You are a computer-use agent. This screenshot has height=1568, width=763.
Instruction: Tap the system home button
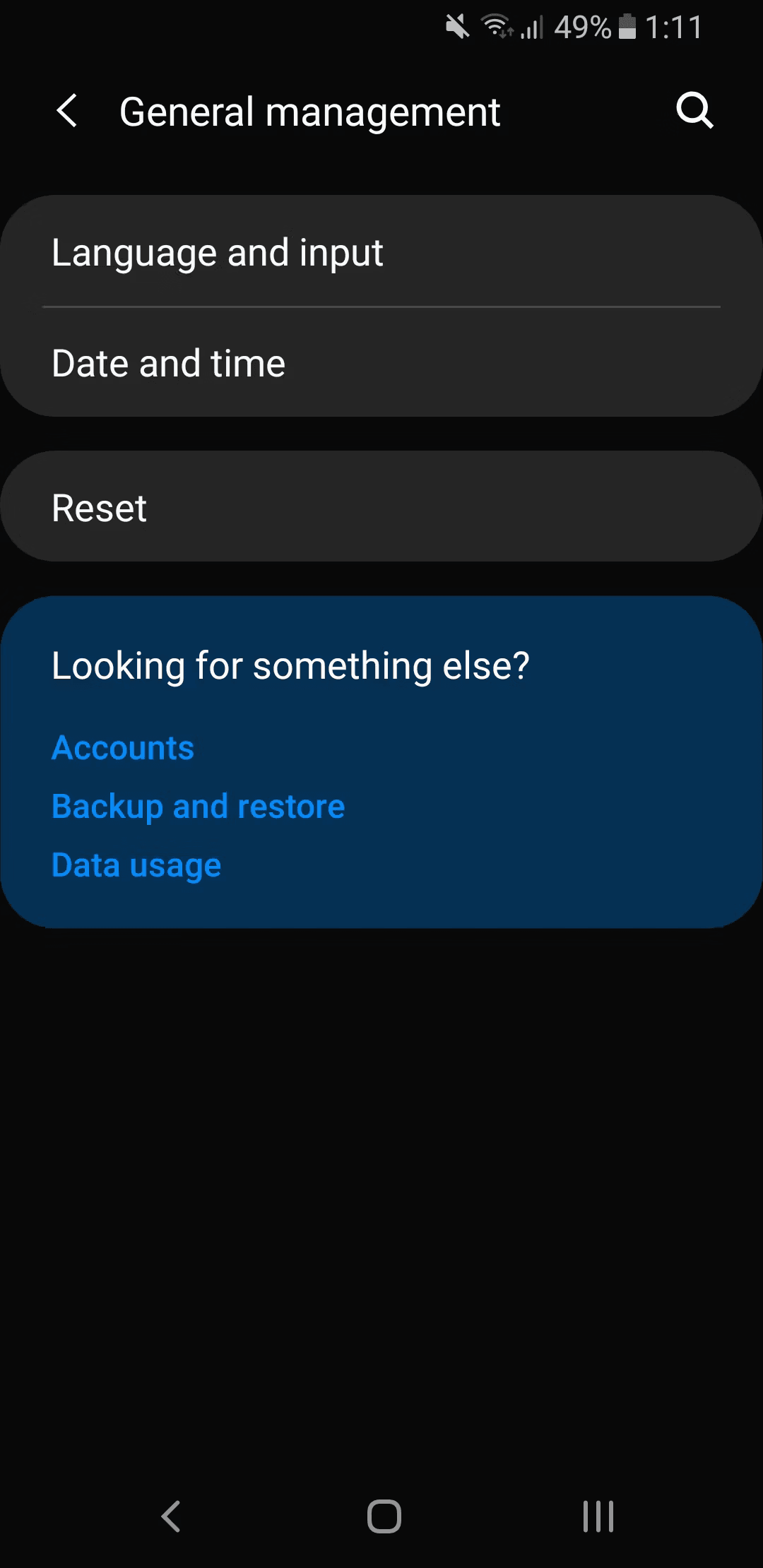point(384,1516)
